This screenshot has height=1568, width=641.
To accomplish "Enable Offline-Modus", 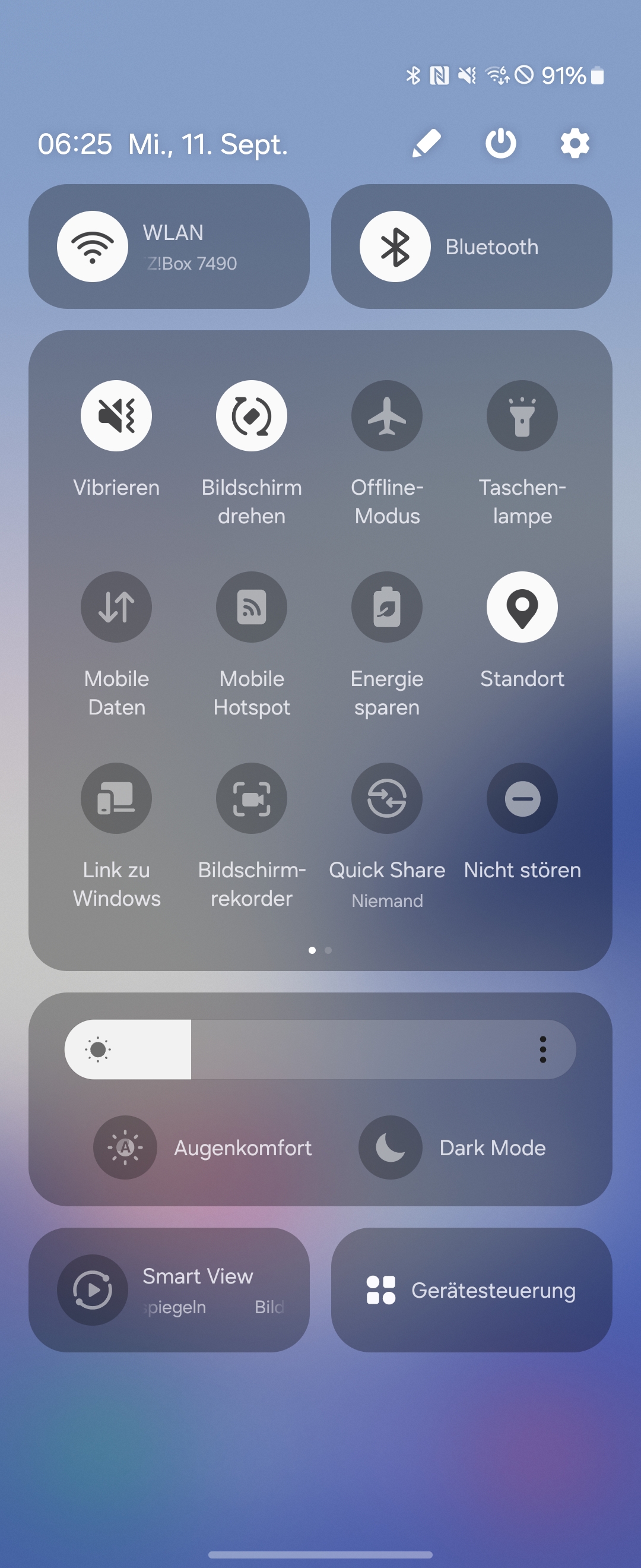I will pyautogui.click(x=387, y=416).
